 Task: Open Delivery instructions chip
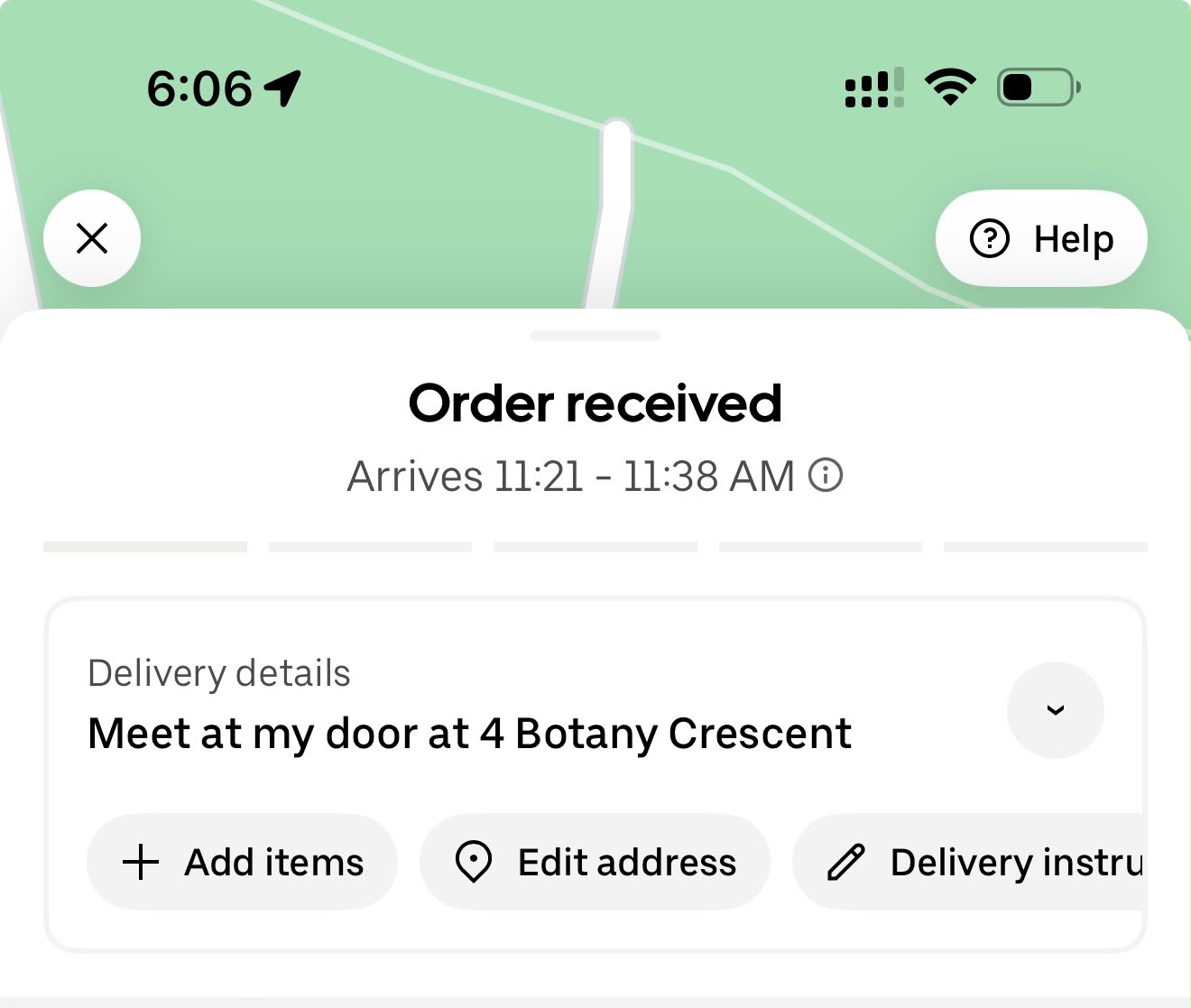pyautogui.click(x=968, y=862)
